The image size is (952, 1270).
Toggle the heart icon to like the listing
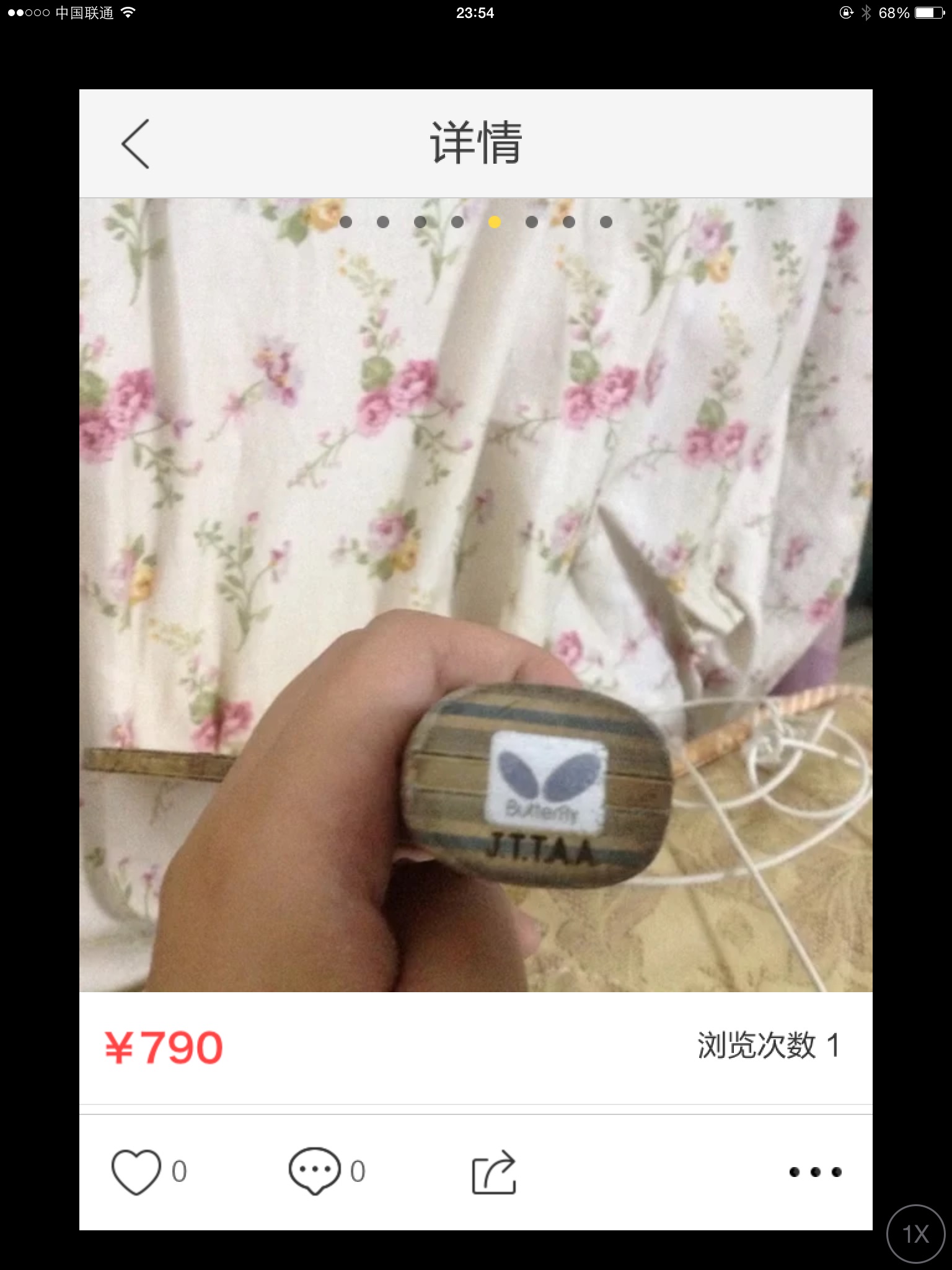[137, 1168]
